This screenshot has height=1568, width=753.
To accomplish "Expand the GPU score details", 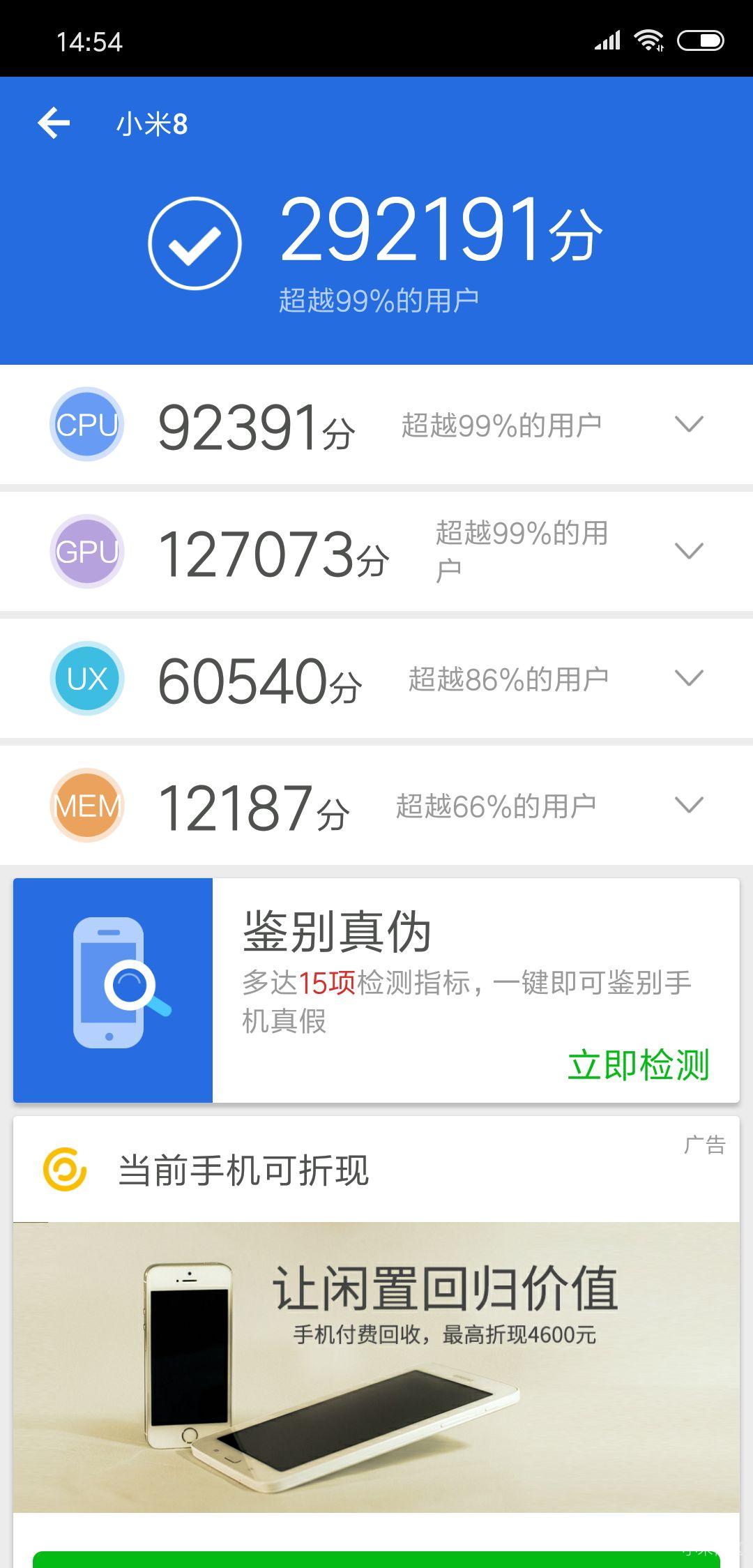I will 689,551.
